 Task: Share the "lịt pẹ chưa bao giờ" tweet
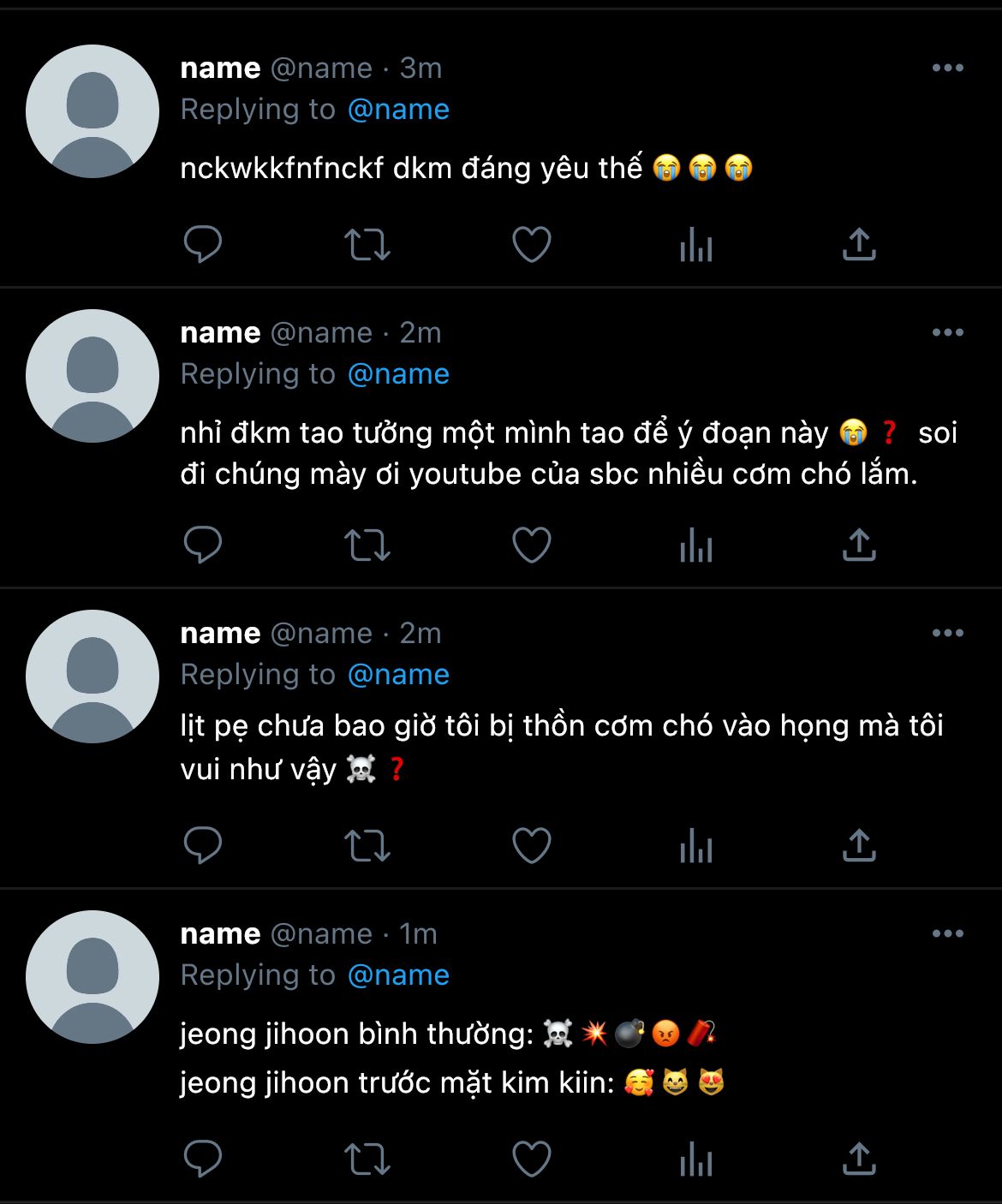point(859,846)
